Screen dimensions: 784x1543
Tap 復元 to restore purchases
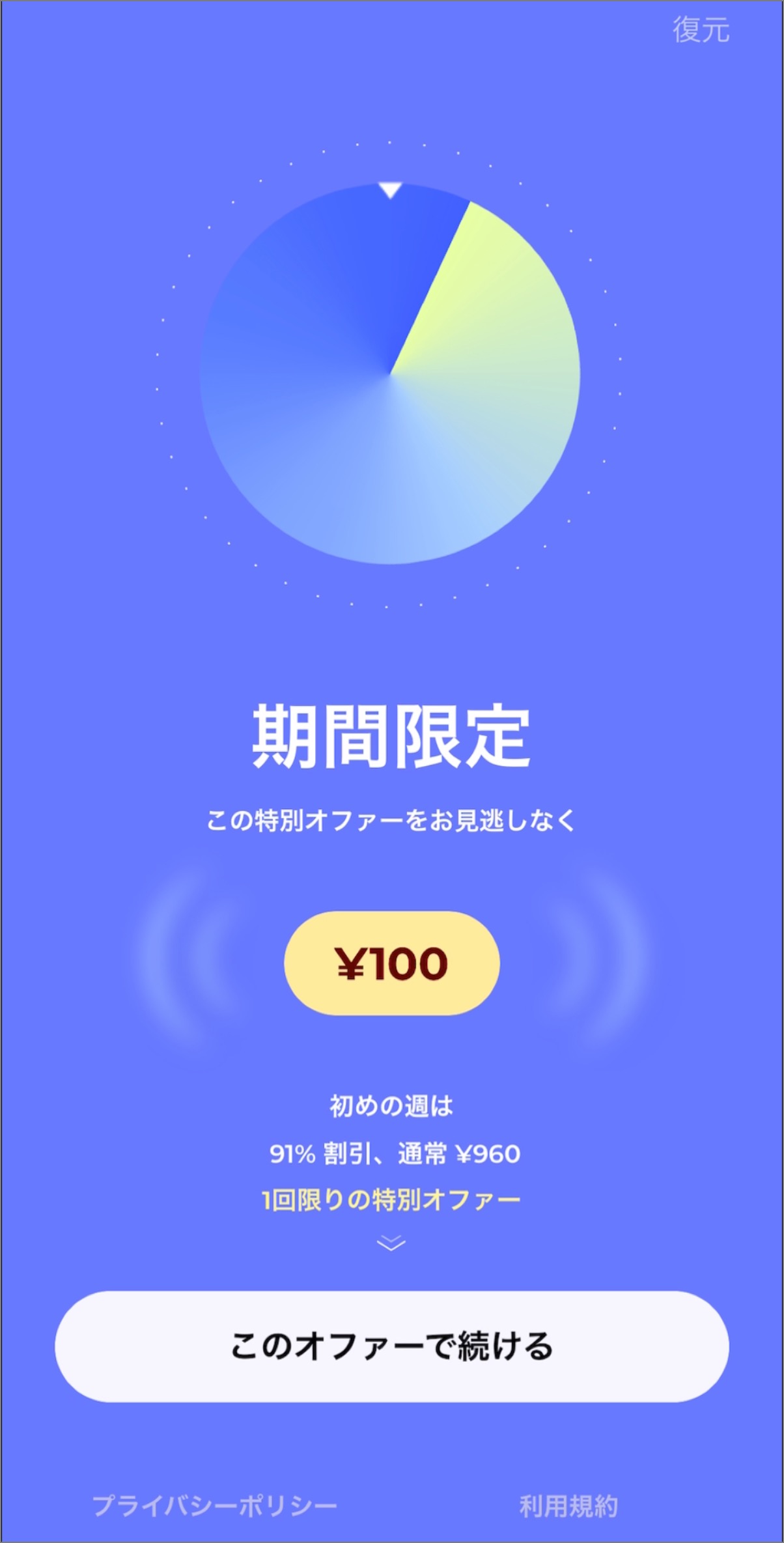coord(701,31)
